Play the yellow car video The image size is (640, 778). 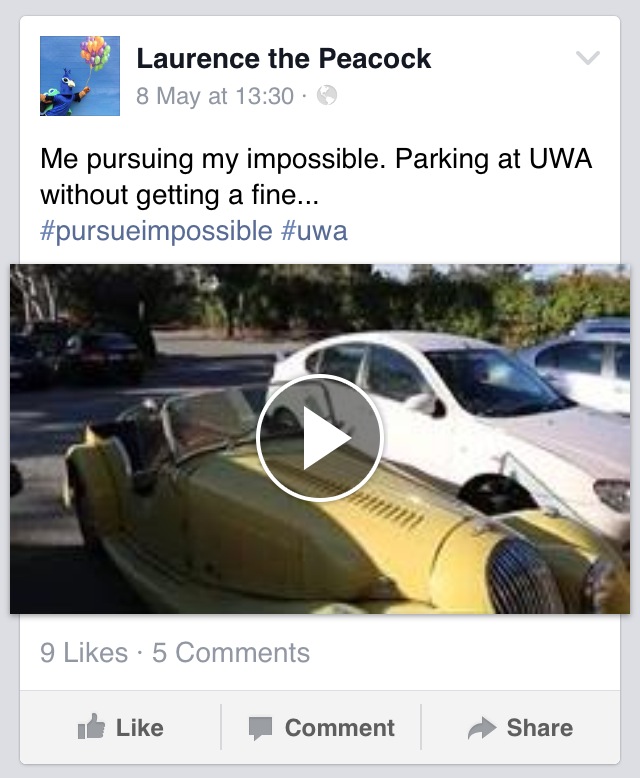point(320,437)
